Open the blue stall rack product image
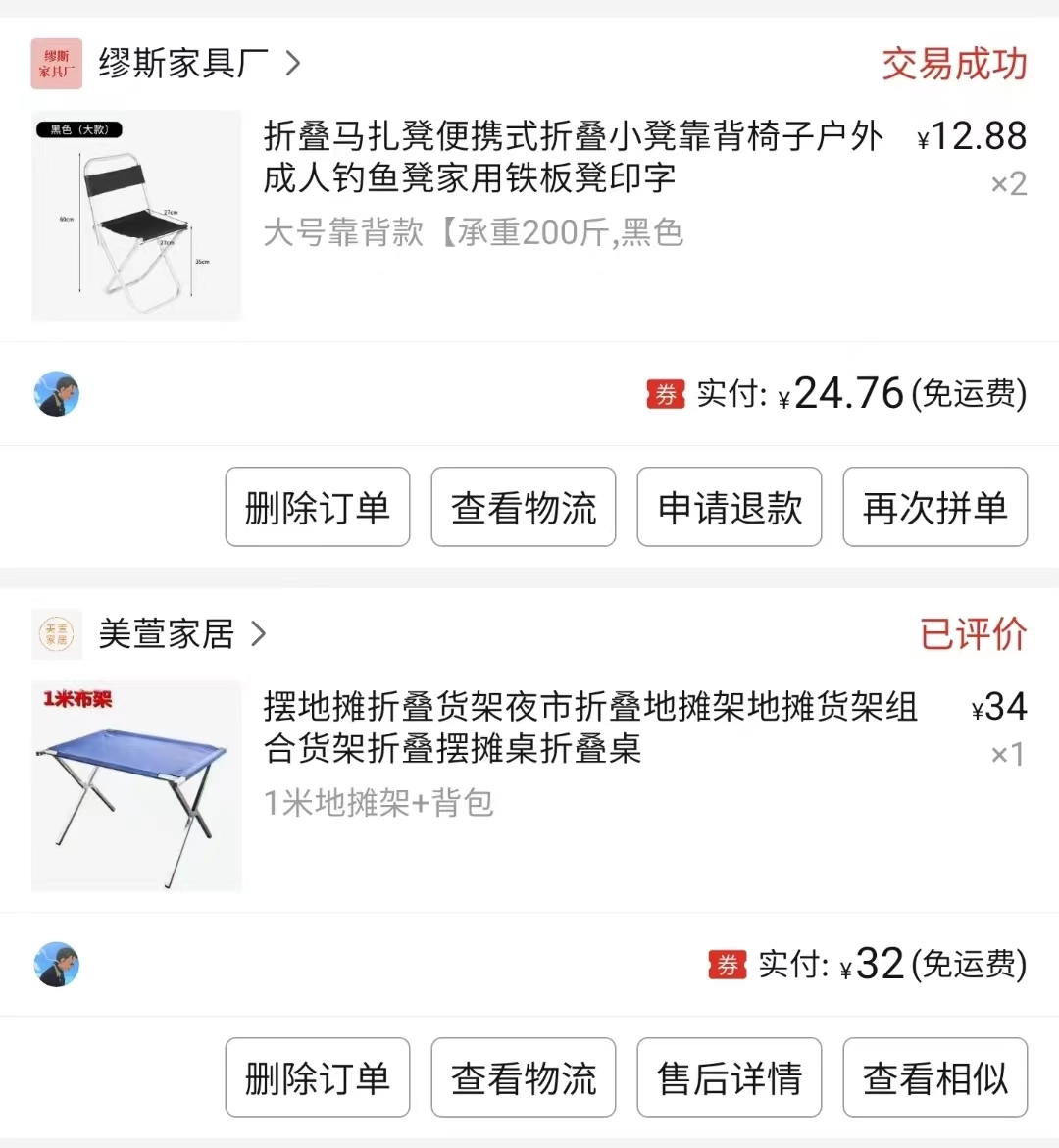 [136, 785]
